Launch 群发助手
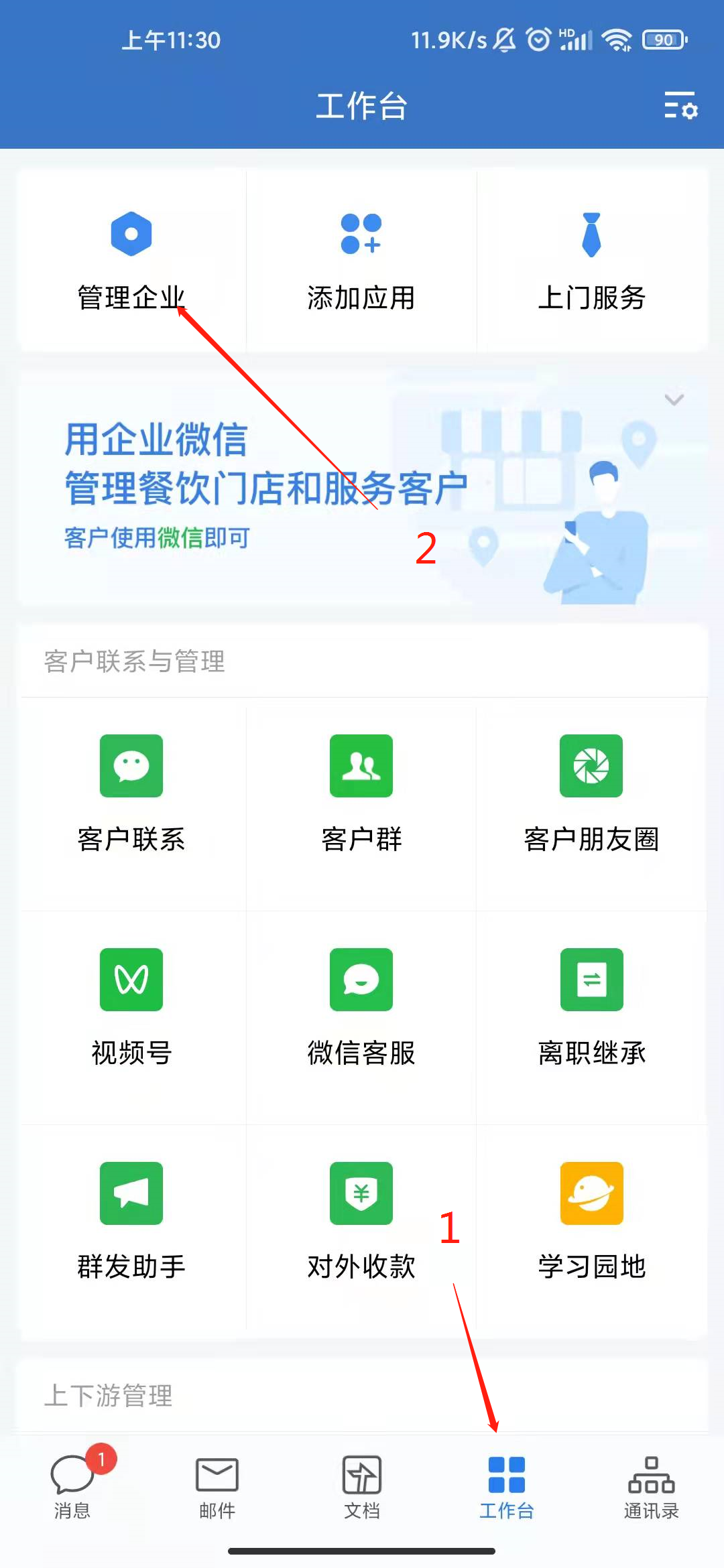This screenshot has width=724, height=1568. click(131, 1220)
